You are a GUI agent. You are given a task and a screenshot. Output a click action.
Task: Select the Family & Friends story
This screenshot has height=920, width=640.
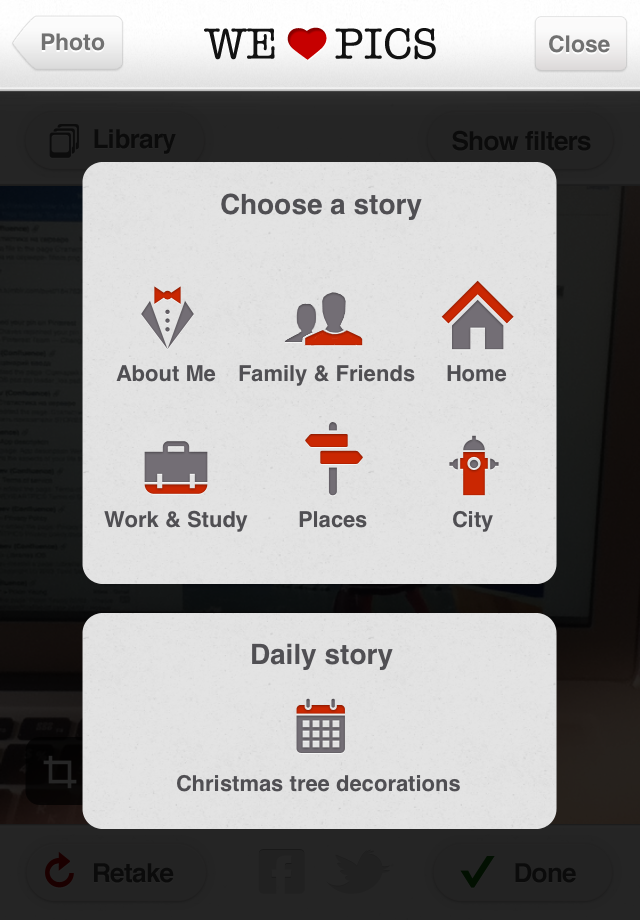point(326,336)
